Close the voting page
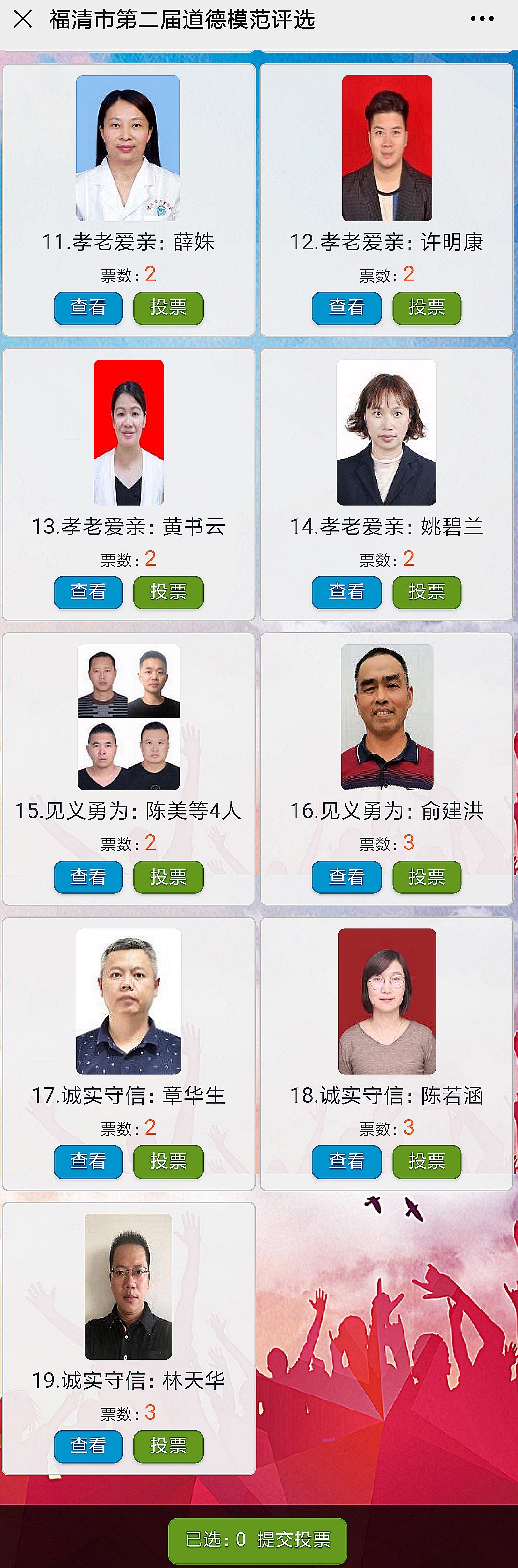 click(23, 19)
